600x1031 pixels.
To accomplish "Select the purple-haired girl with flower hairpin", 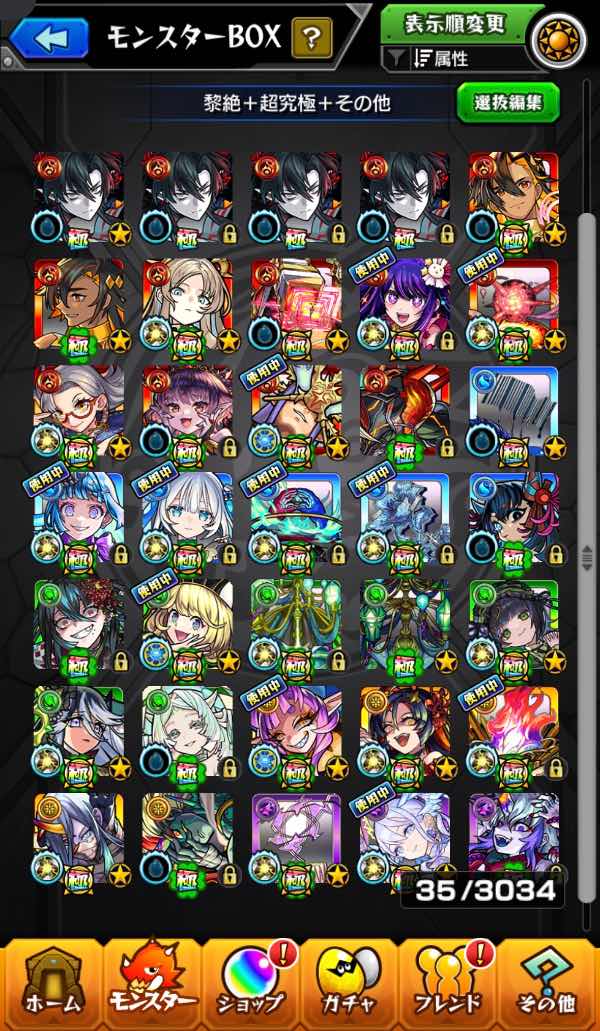I will click(x=405, y=306).
